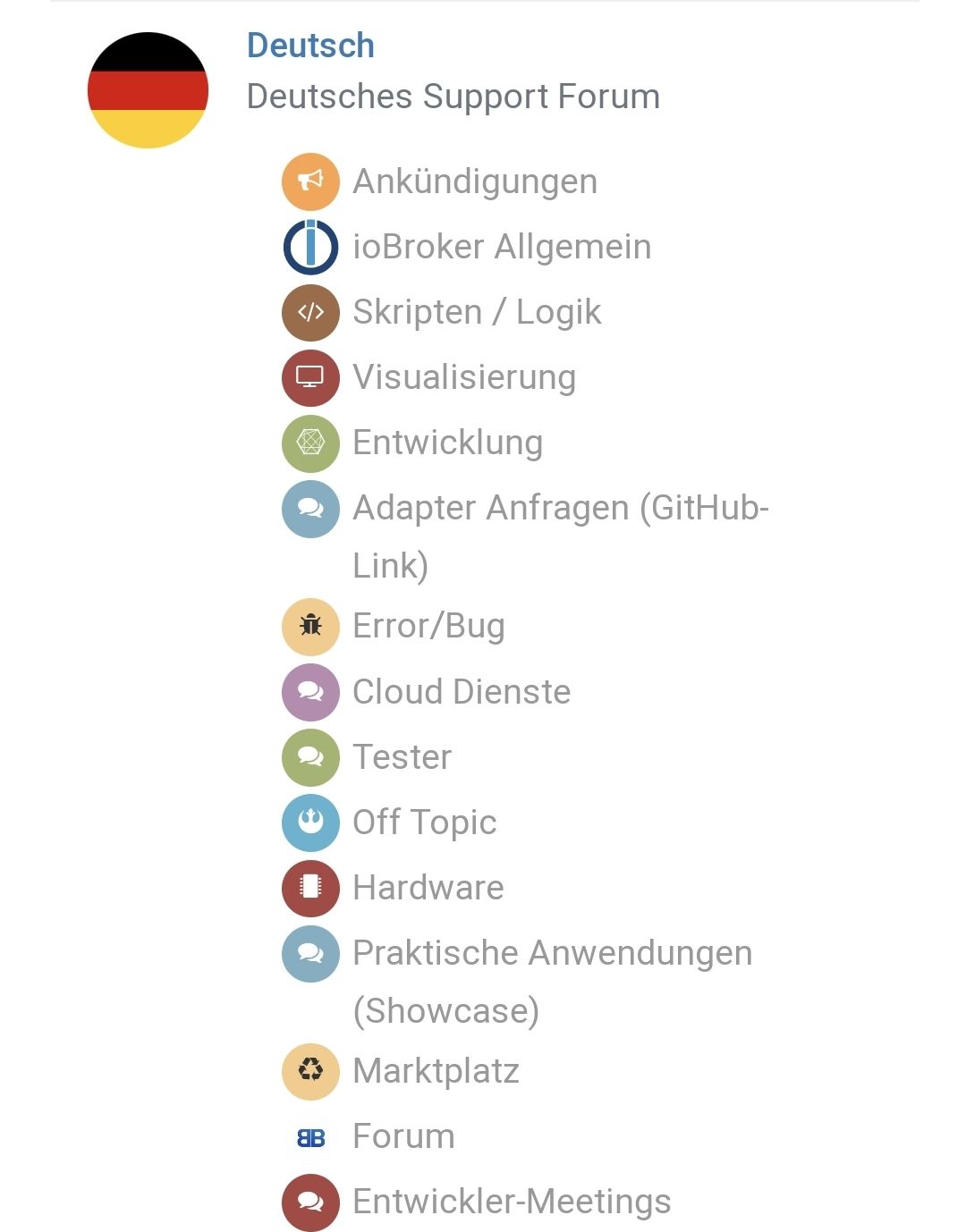This screenshot has height=1232, width=966.
Task: Open Entwickler-Meetings subcategory
Action: [511, 1202]
